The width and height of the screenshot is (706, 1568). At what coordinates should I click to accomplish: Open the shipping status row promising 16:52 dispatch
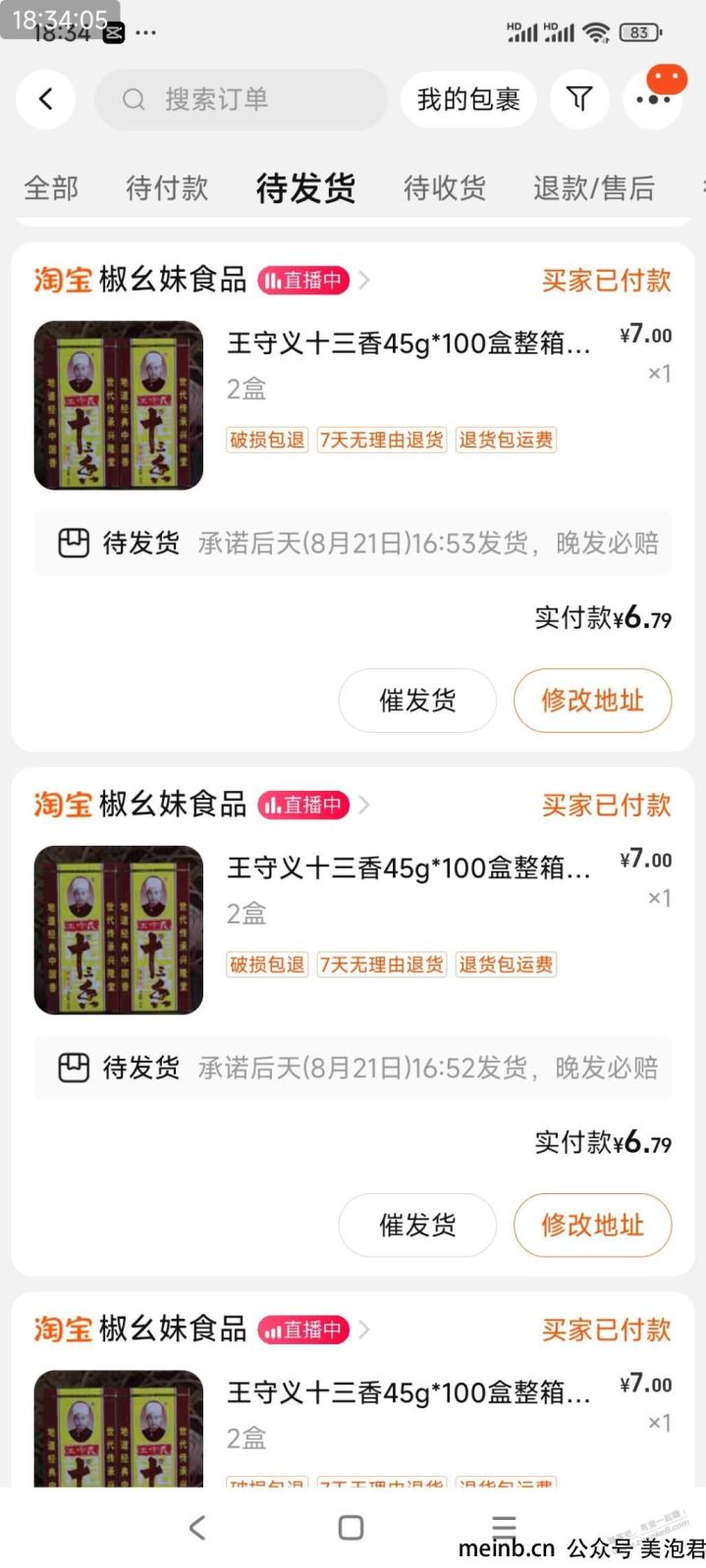tap(353, 1068)
